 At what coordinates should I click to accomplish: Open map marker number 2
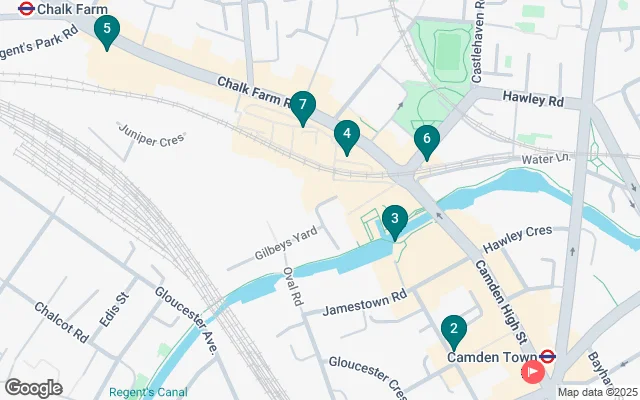(x=453, y=329)
